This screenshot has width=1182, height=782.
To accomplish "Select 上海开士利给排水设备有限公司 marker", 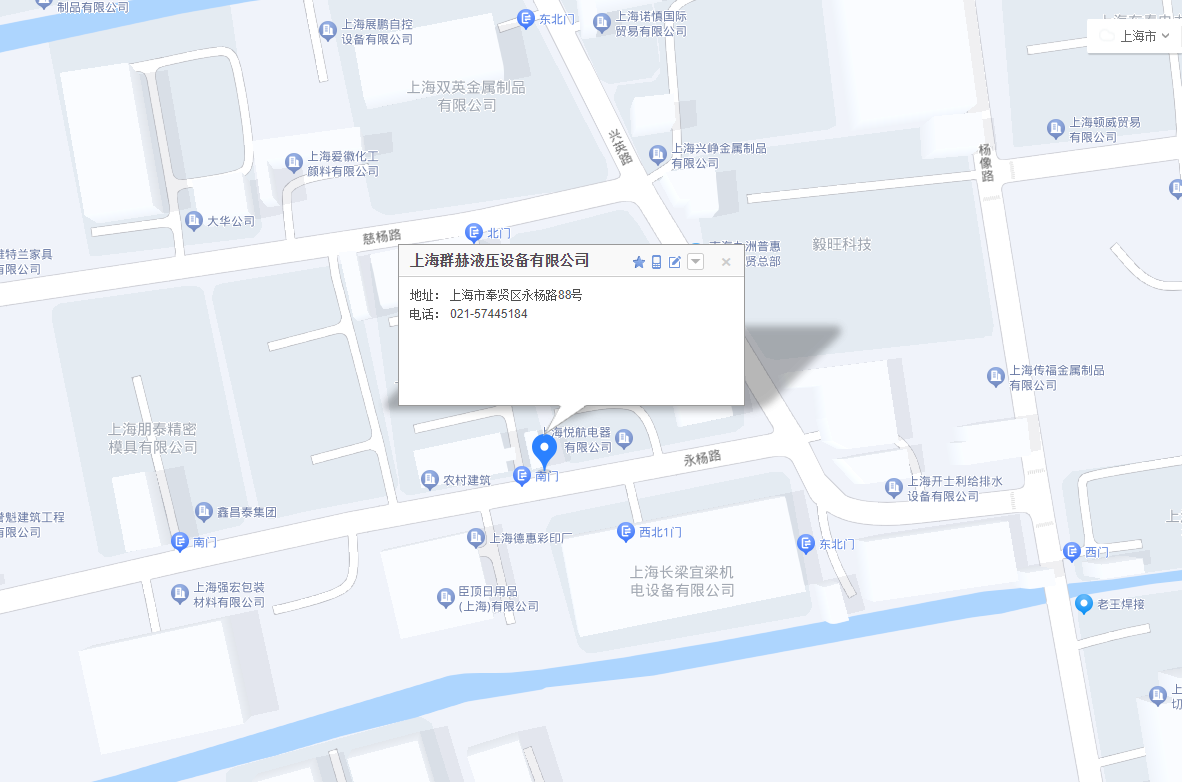I will (x=894, y=488).
